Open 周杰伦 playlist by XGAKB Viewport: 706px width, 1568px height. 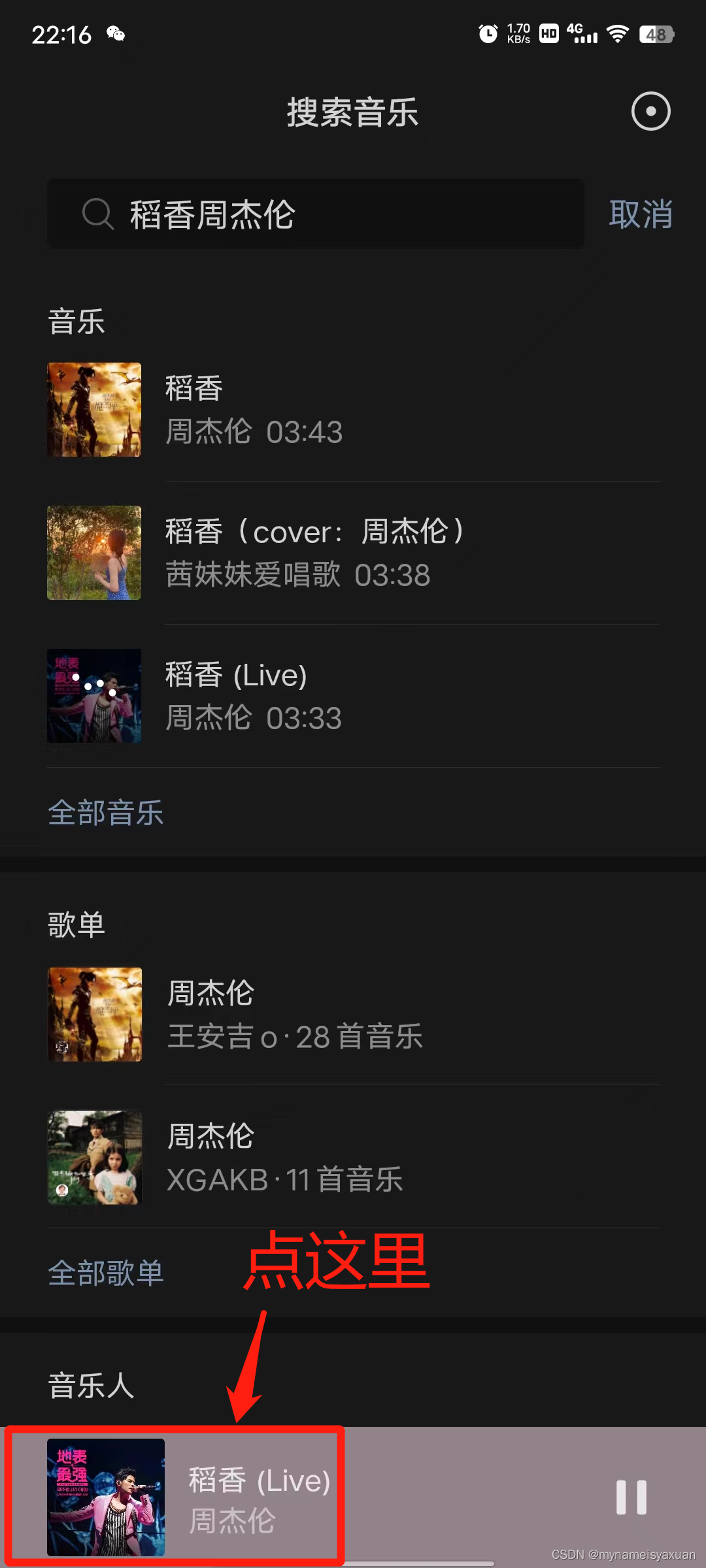click(353, 1158)
